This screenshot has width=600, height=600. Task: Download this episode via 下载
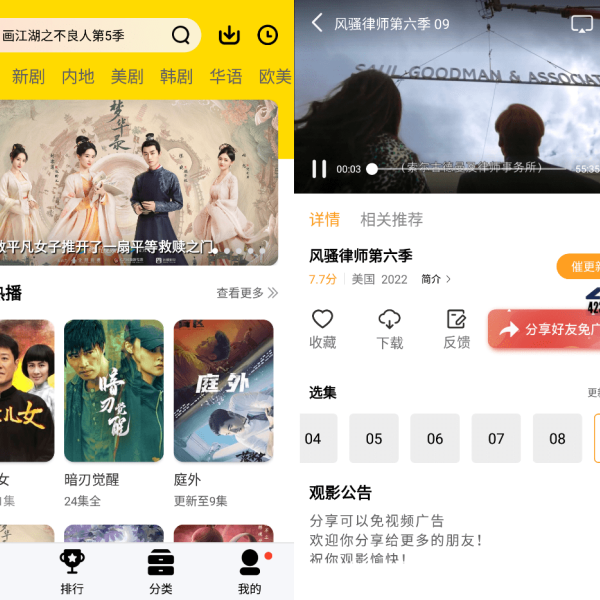click(389, 329)
